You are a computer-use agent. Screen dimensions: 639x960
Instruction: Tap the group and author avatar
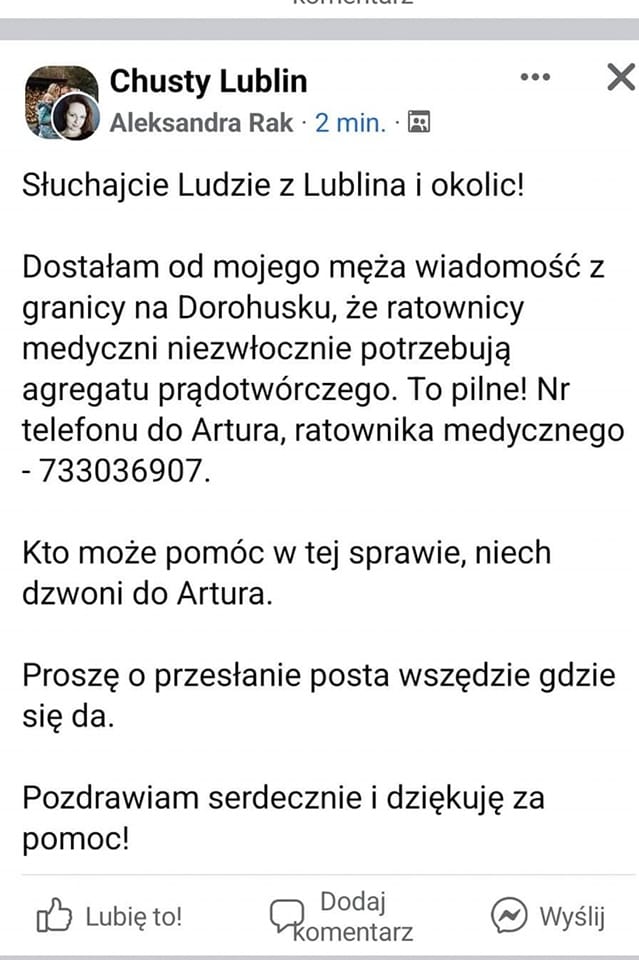(61, 102)
